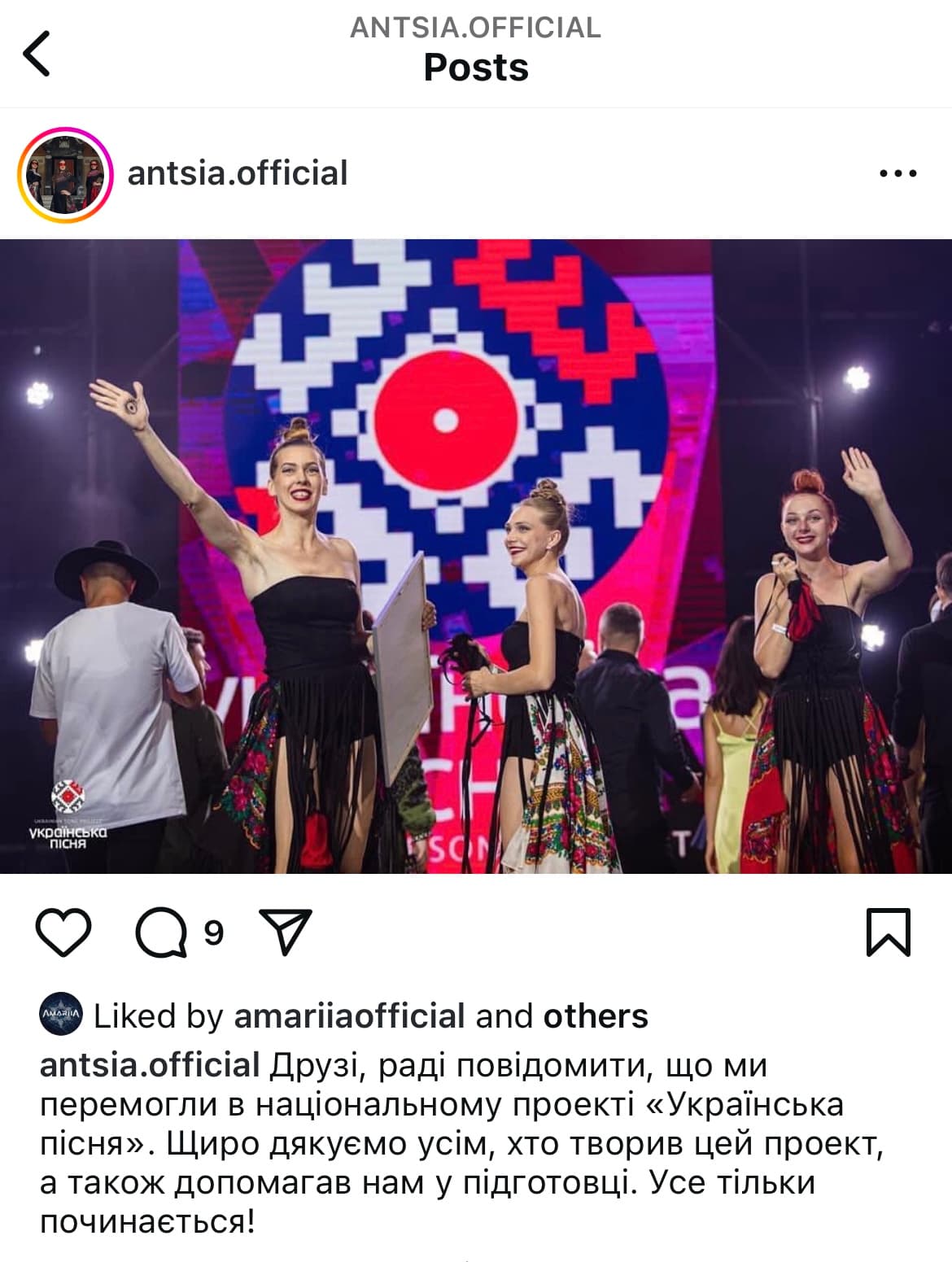View others who liked this post
Image resolution: width=952 pixels, height=1262 pixels.
click(596, 1016)
